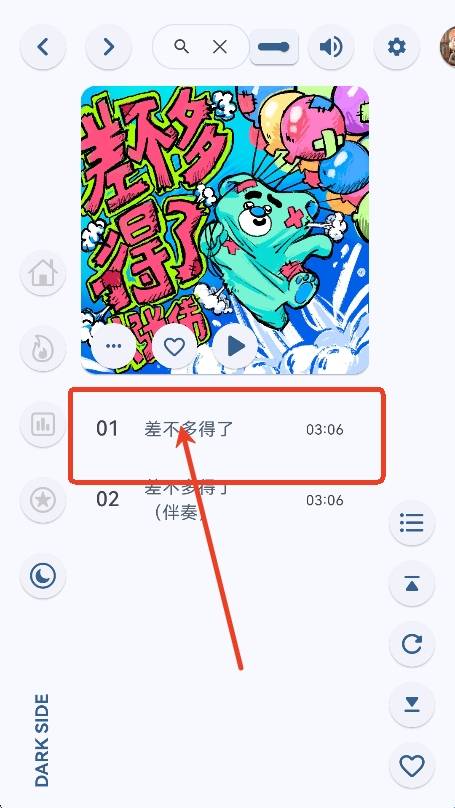The width and height of the screenshot is (455, 808).
Task: Open the trending flame section
Action: point(43,349)
